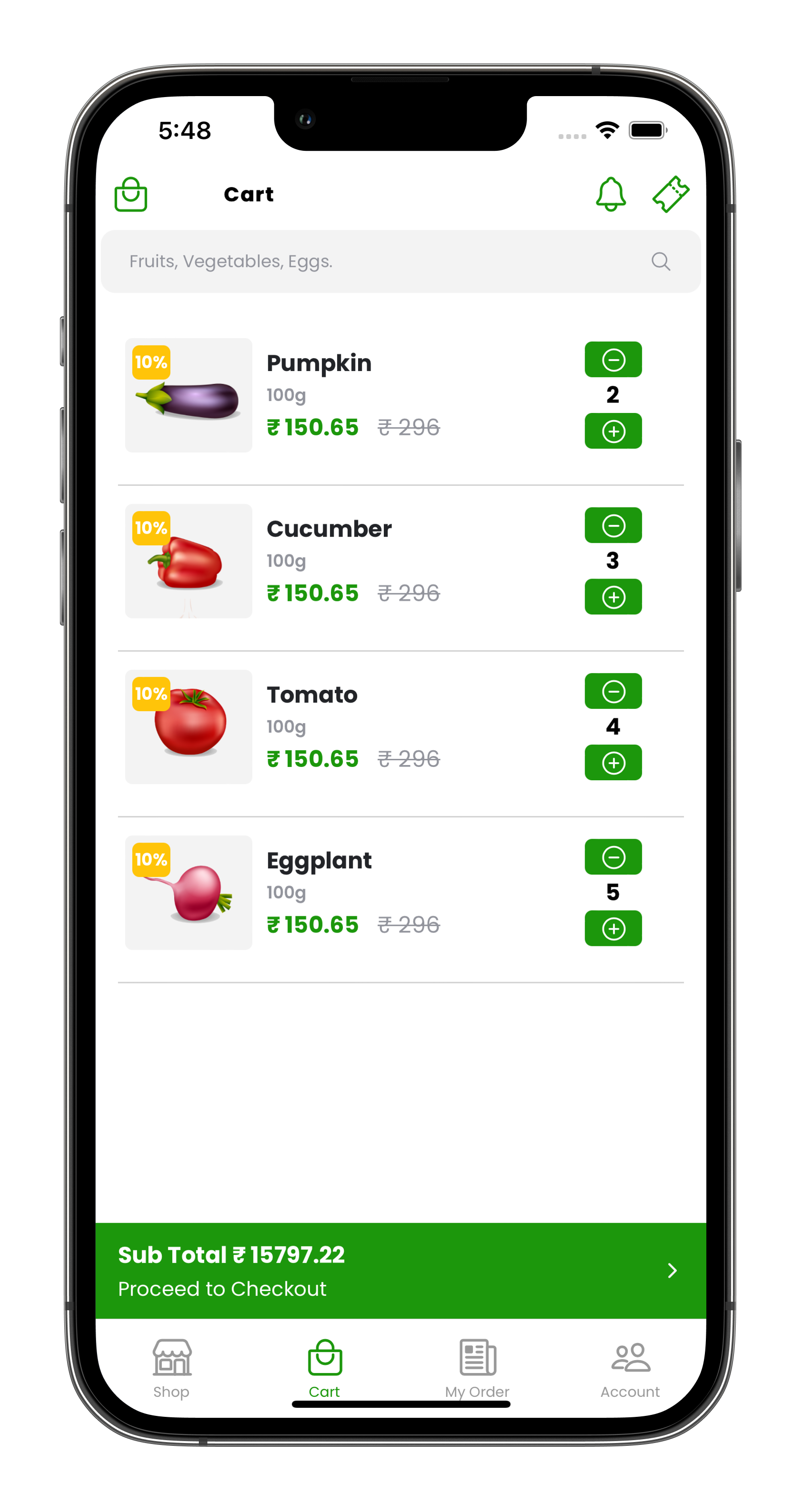Open the Pumpkin product image
This screenshot has height=1512, width=801.
coord(188,395)
